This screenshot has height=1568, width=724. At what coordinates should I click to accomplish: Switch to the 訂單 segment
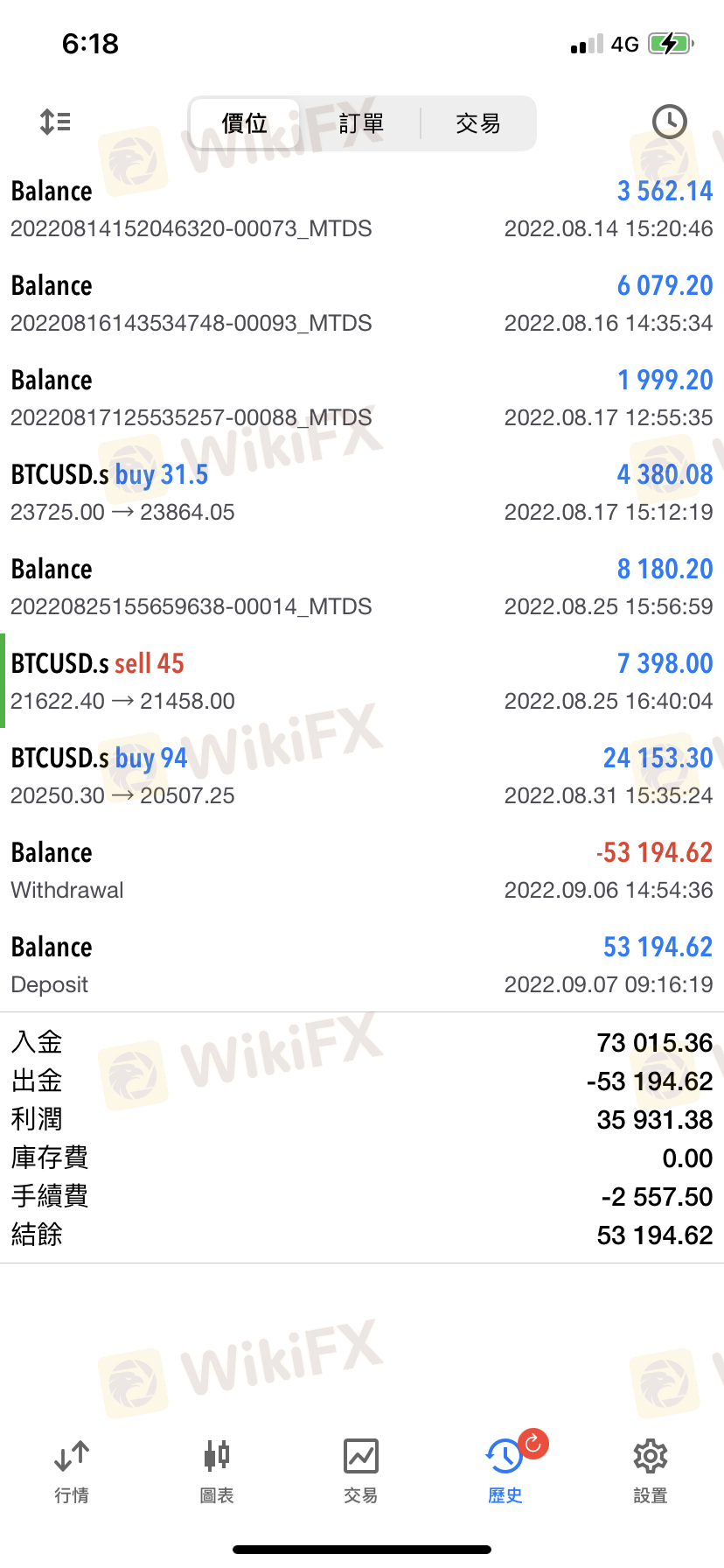(x=361, y=123)
